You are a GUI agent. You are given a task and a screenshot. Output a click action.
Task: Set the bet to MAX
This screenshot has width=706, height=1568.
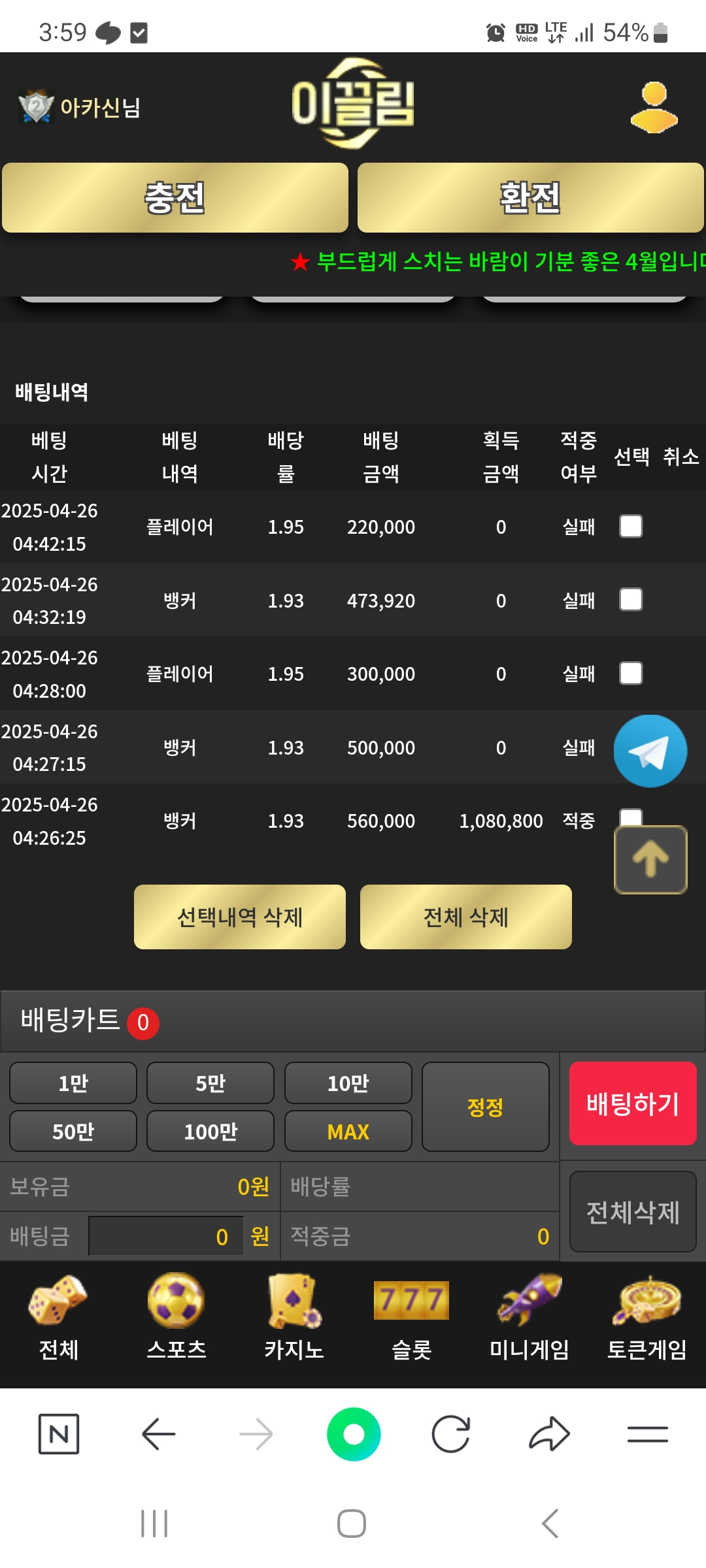pyautogui.click(x=348, y=1132)
